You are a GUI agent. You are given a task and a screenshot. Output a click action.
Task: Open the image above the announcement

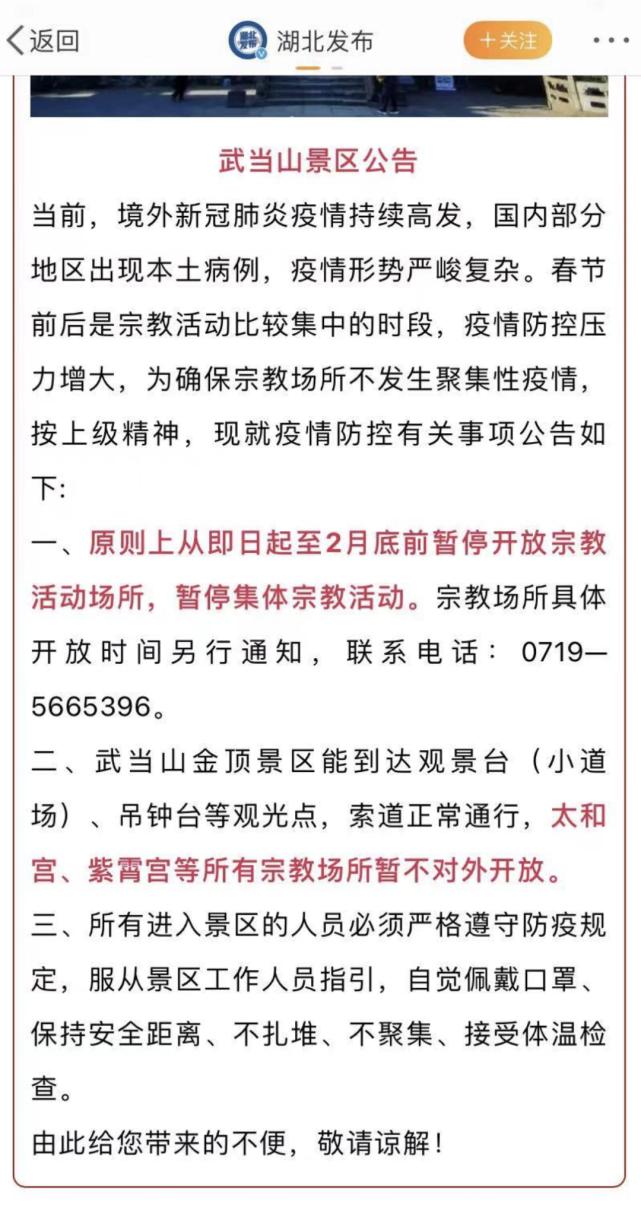point(319,96)
